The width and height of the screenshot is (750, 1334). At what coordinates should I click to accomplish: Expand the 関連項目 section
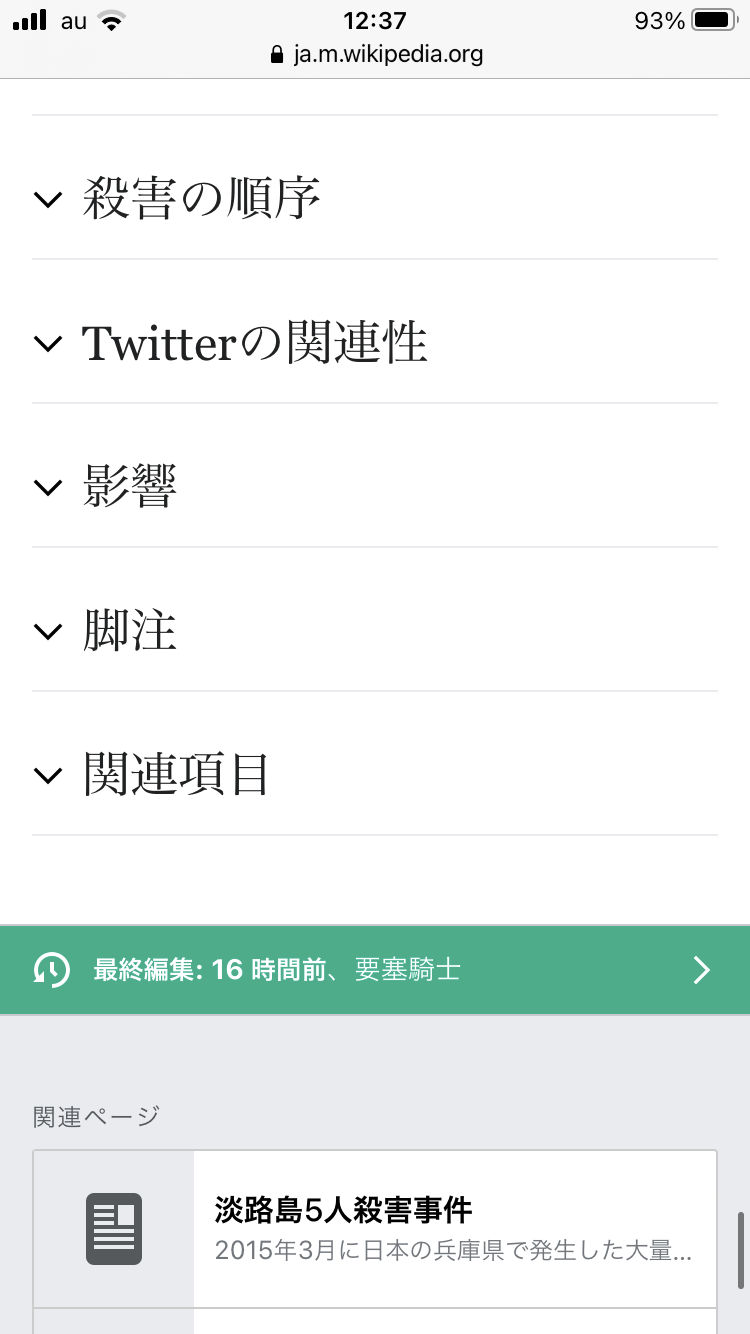(176, 775)
